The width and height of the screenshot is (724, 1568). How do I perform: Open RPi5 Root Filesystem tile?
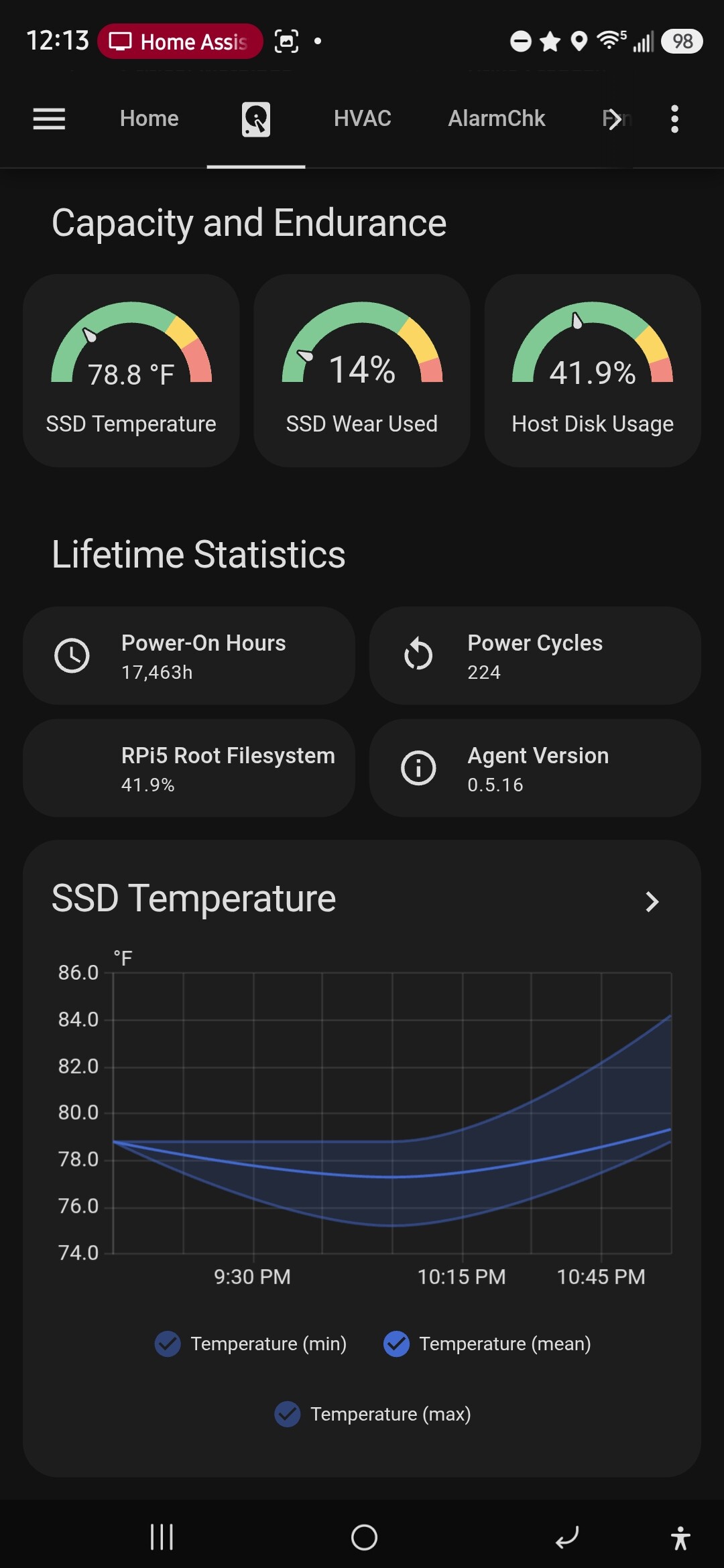(x=189, y=768)
